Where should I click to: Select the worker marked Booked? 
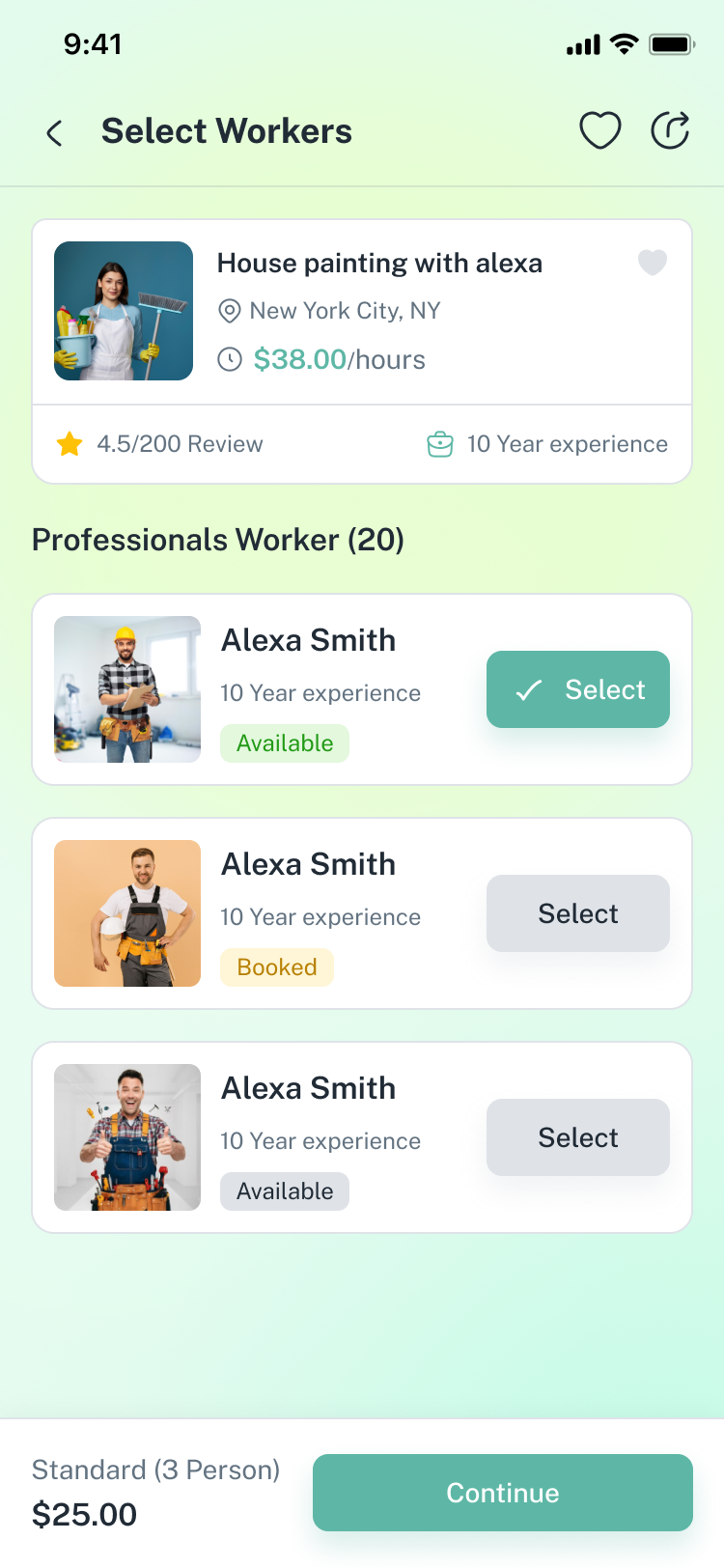point(577,913)
